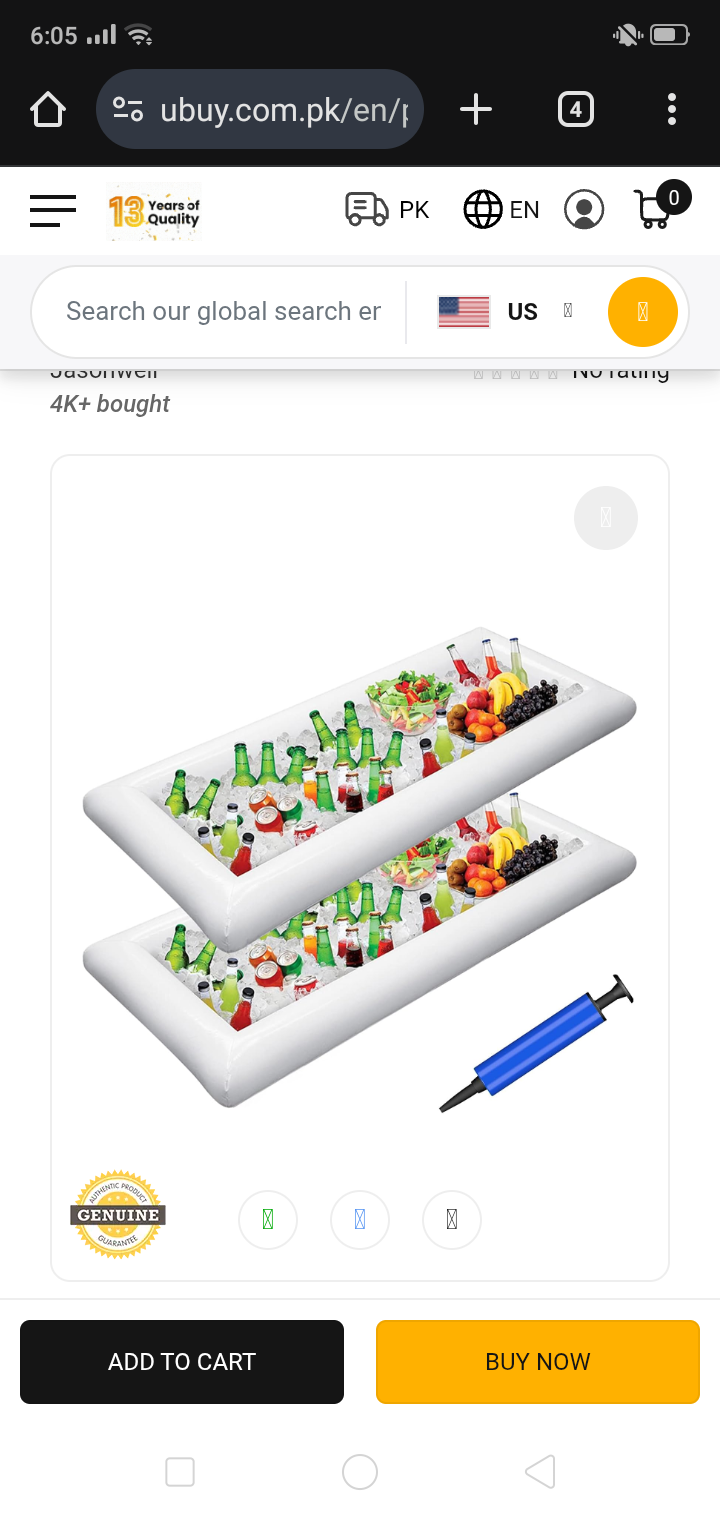The height and width of the screenshot is (1520, 720).
Task: Open the user account profile
Action: tap(584, 210)
